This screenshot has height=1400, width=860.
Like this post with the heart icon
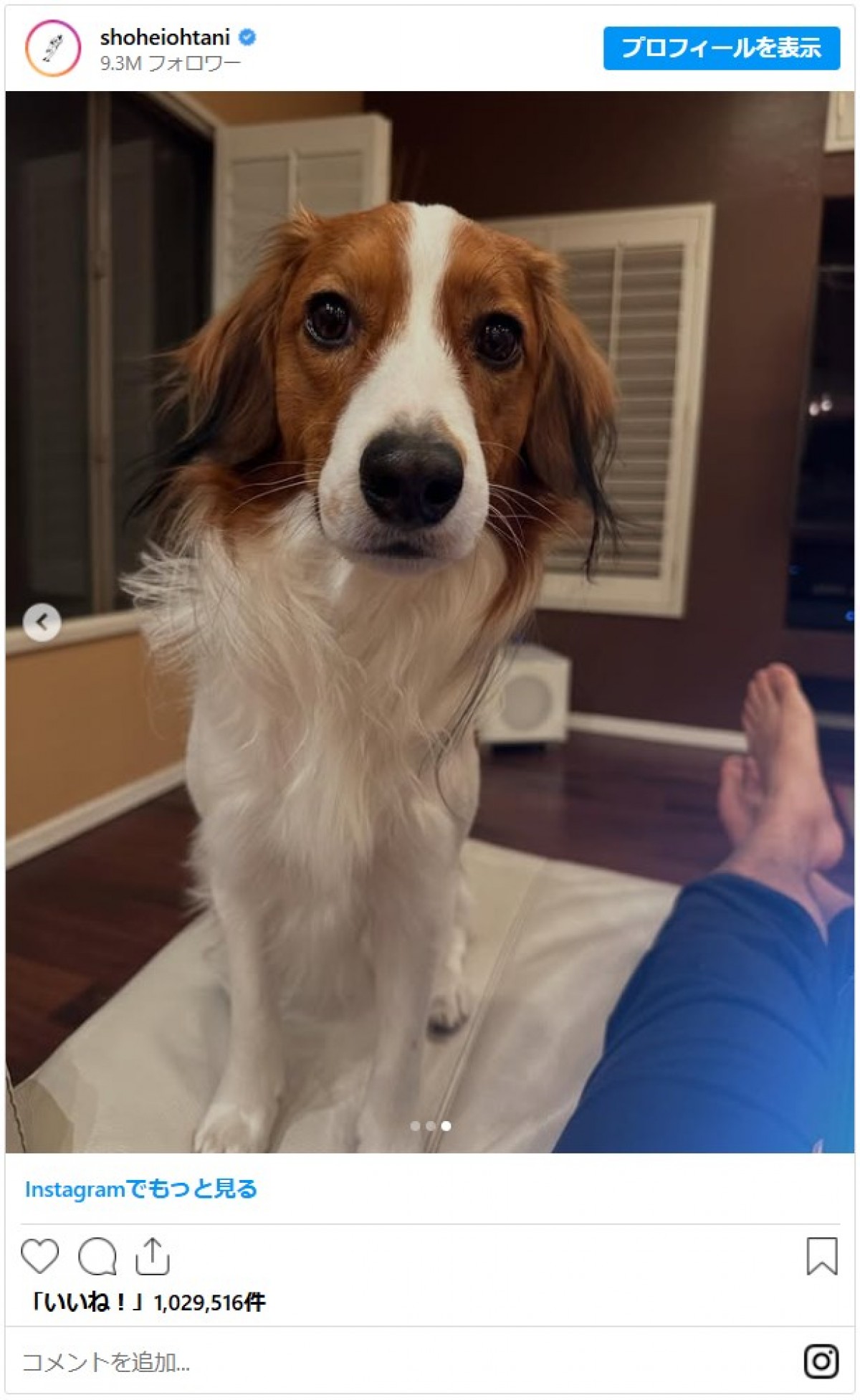pyautogui.click(x=39, y=1256)
